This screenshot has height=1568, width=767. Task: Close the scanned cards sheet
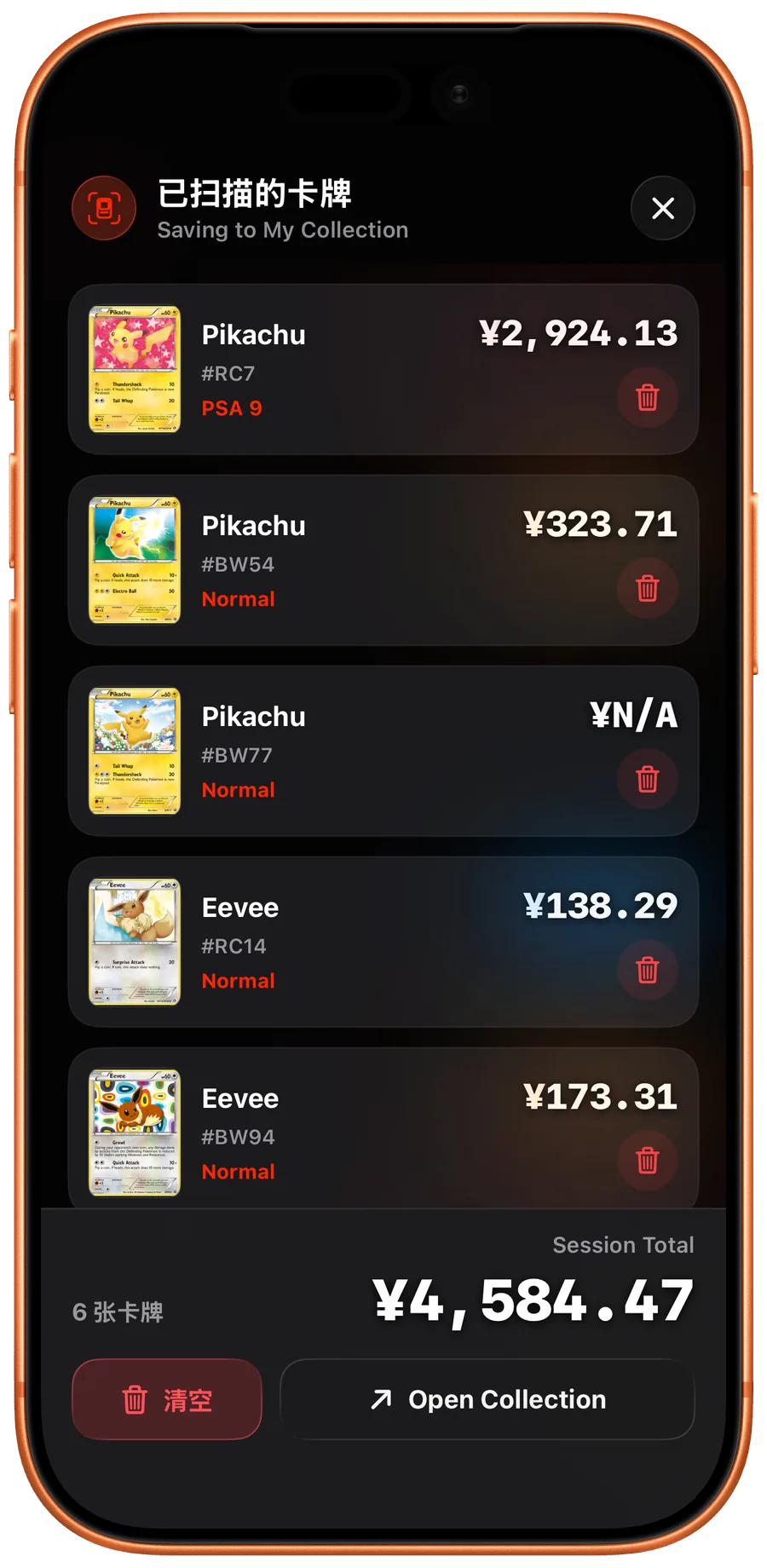(662, 208)
